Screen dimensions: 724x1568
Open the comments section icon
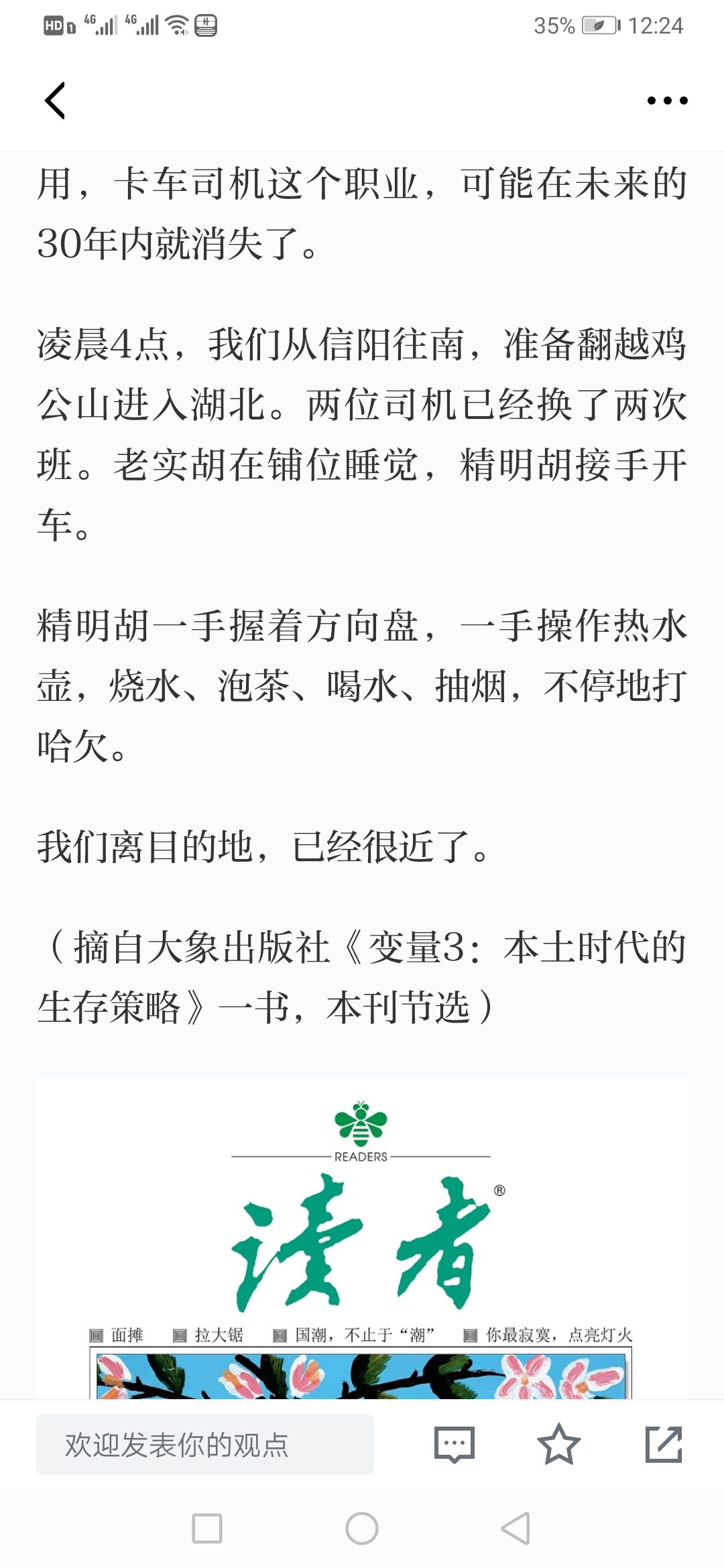point(454,1444)
